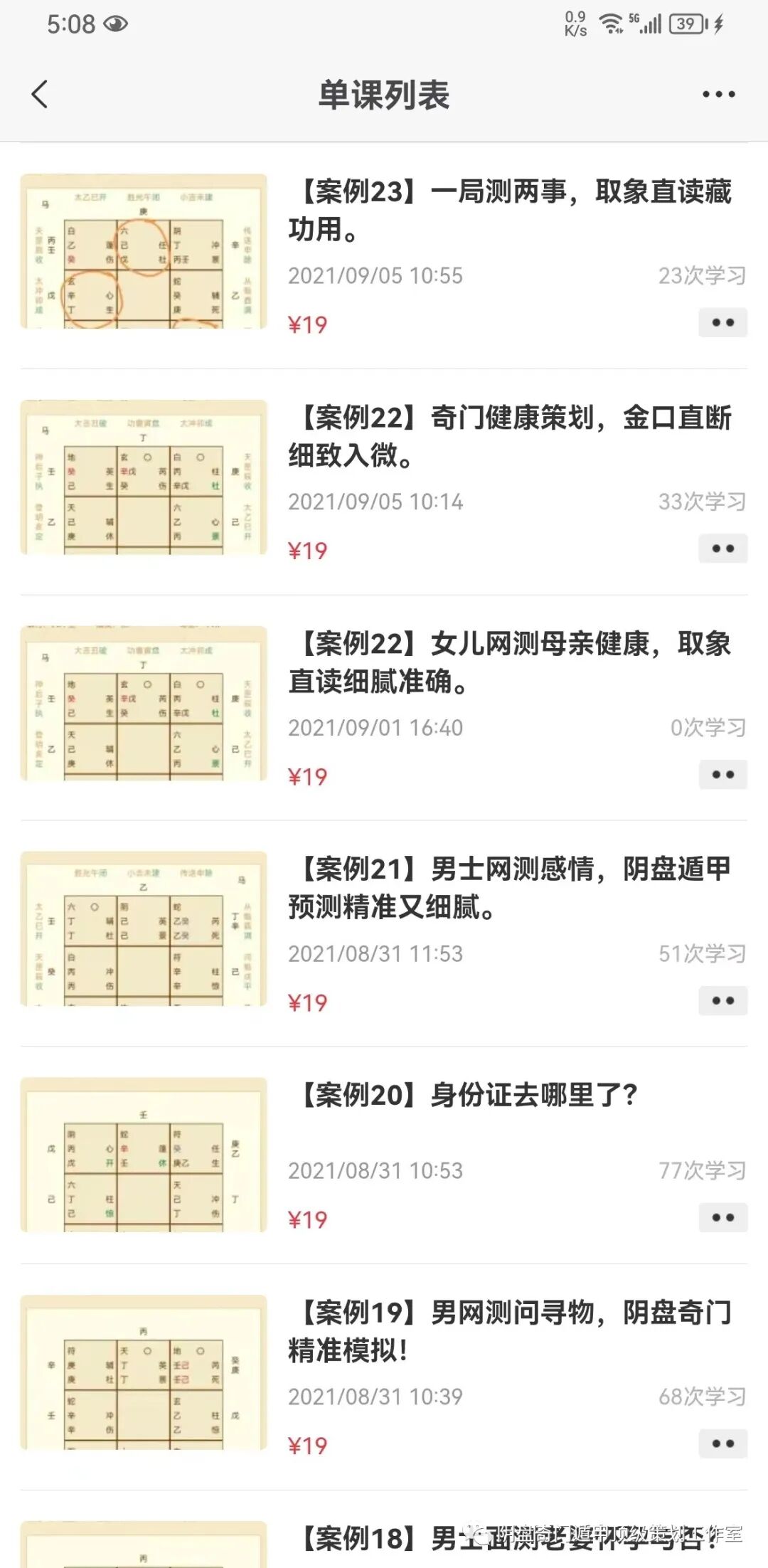Tap the back arrow icon

[39, 92]
